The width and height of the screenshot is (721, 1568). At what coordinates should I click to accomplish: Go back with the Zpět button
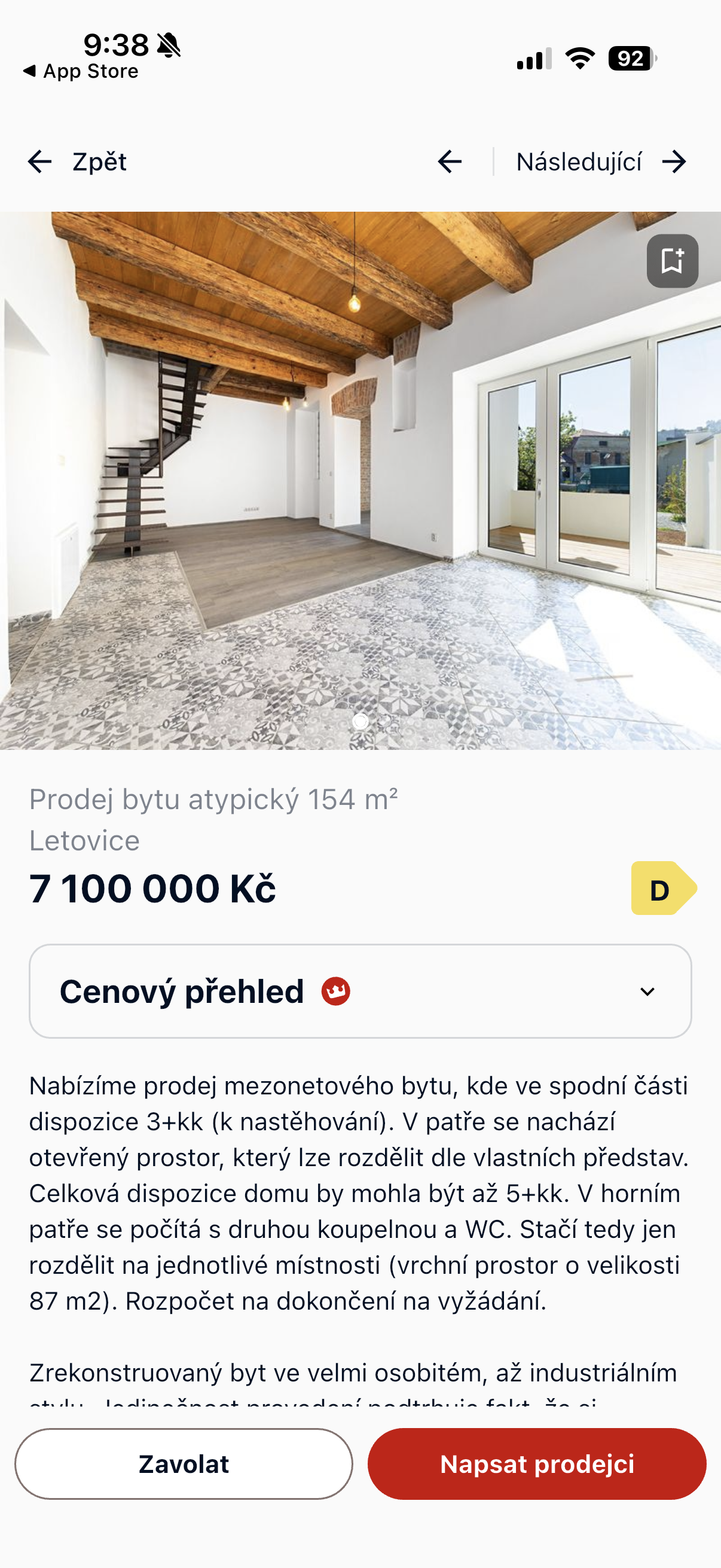coord(77,162)
